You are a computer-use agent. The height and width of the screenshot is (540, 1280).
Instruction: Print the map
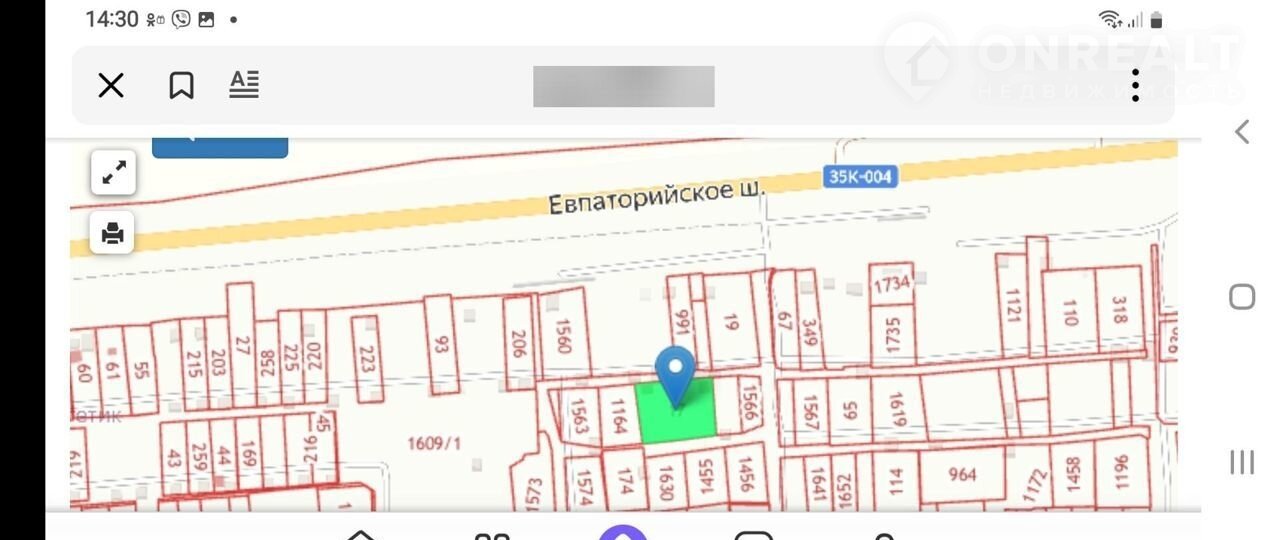[x=113, y=234]
